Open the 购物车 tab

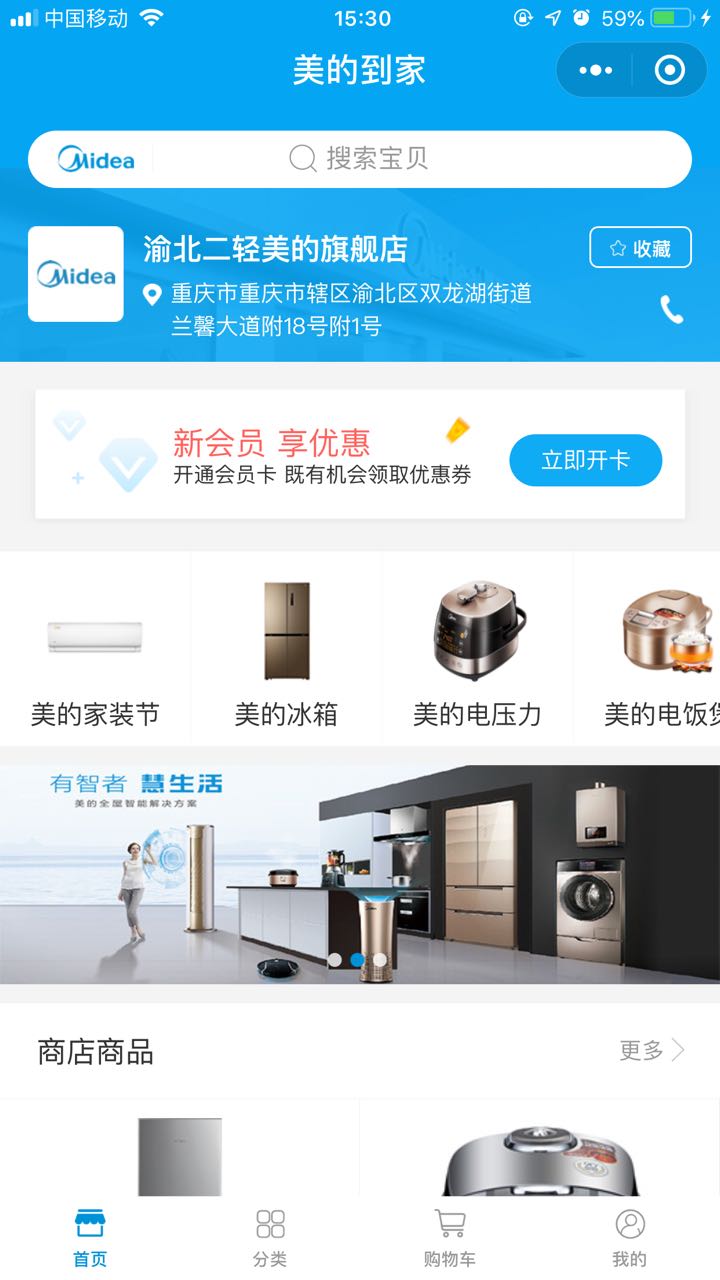coord(450,1238)
